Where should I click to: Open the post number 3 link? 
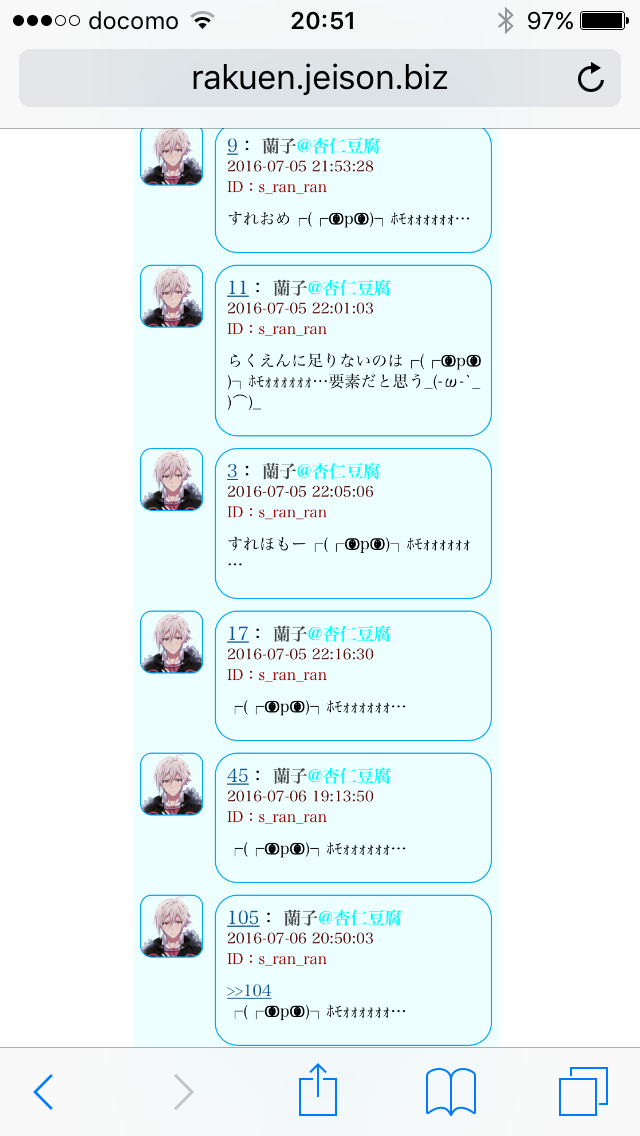click(232, 471)
